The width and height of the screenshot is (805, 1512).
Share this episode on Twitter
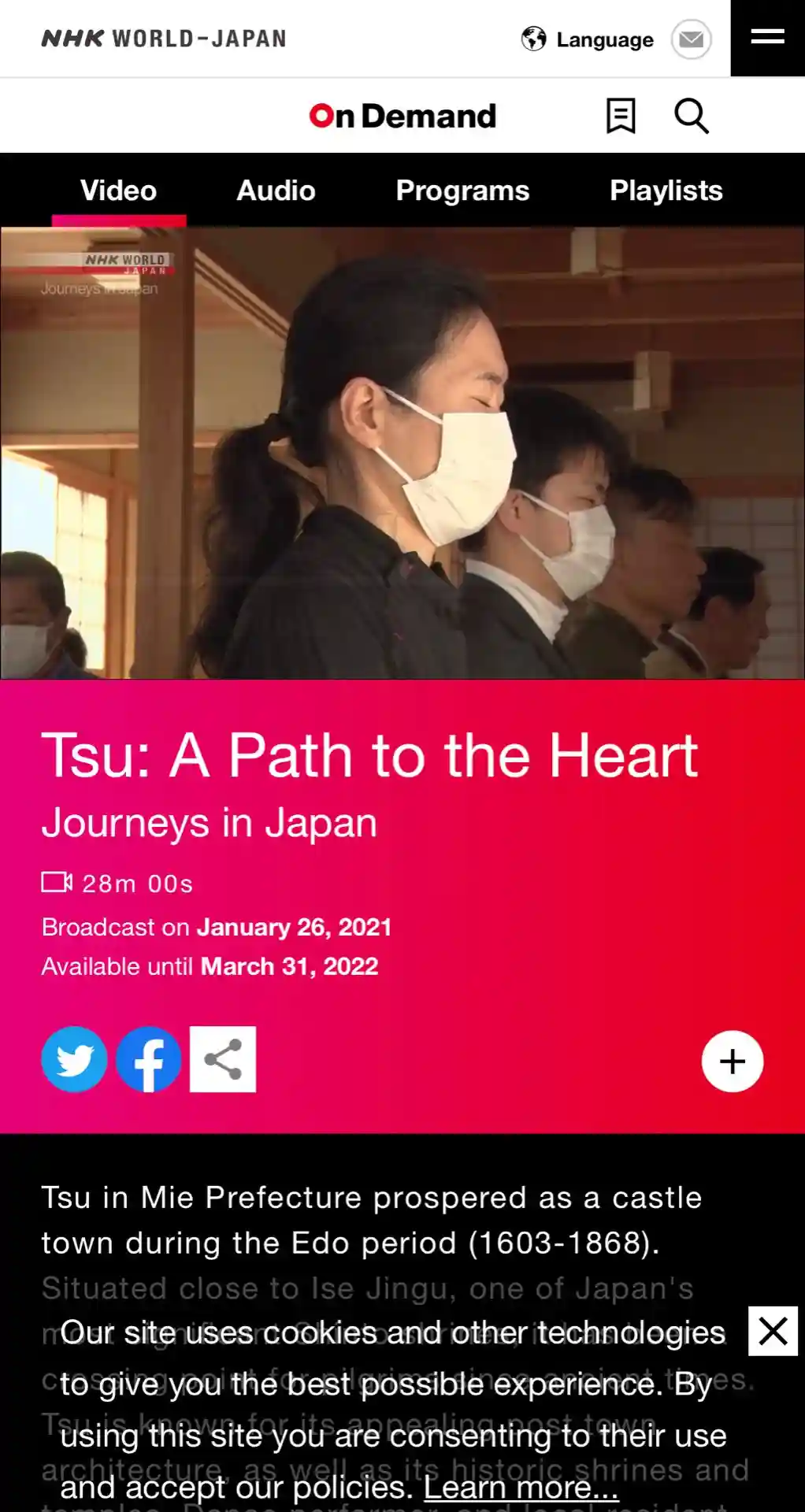pos(74,1059)
